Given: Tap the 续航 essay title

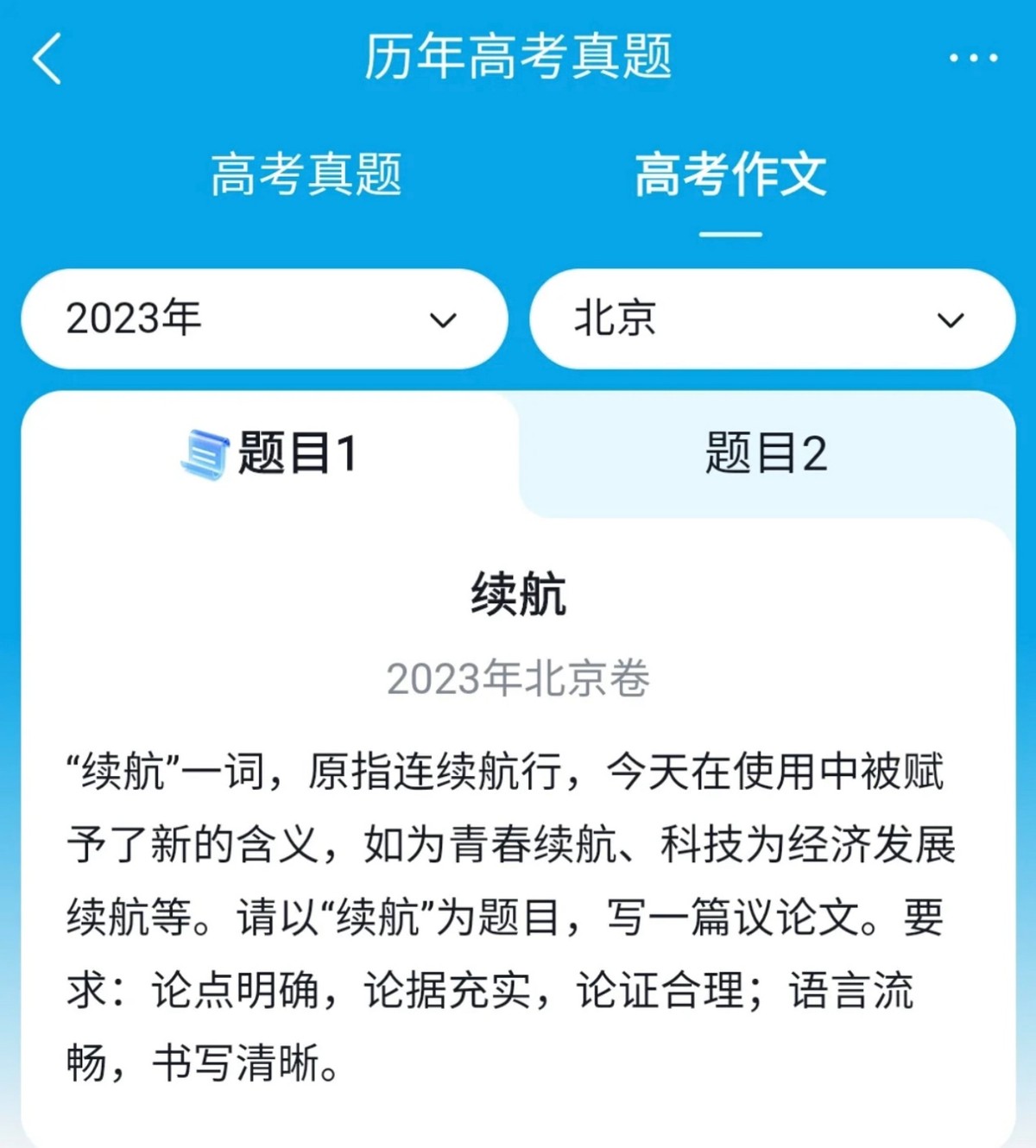Looking at the screenshot, I should [518, 596].
